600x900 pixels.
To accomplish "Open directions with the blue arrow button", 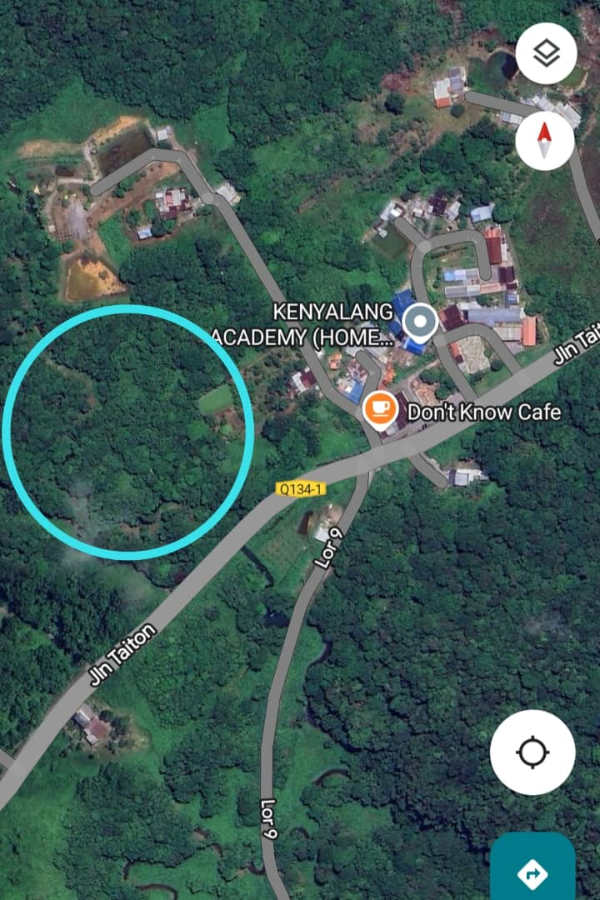I will (532, 872).
